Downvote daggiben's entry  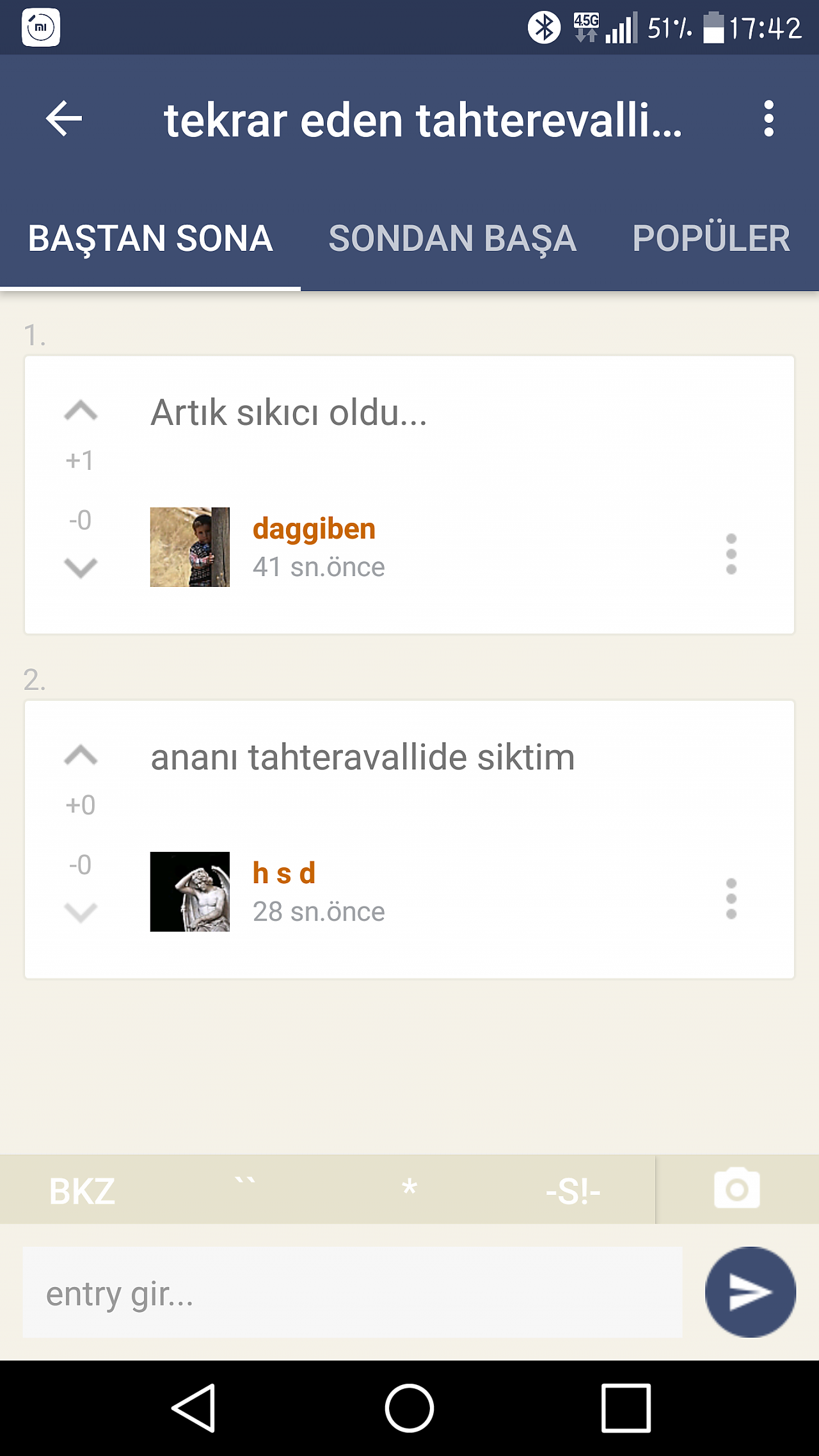click(81, 568)
